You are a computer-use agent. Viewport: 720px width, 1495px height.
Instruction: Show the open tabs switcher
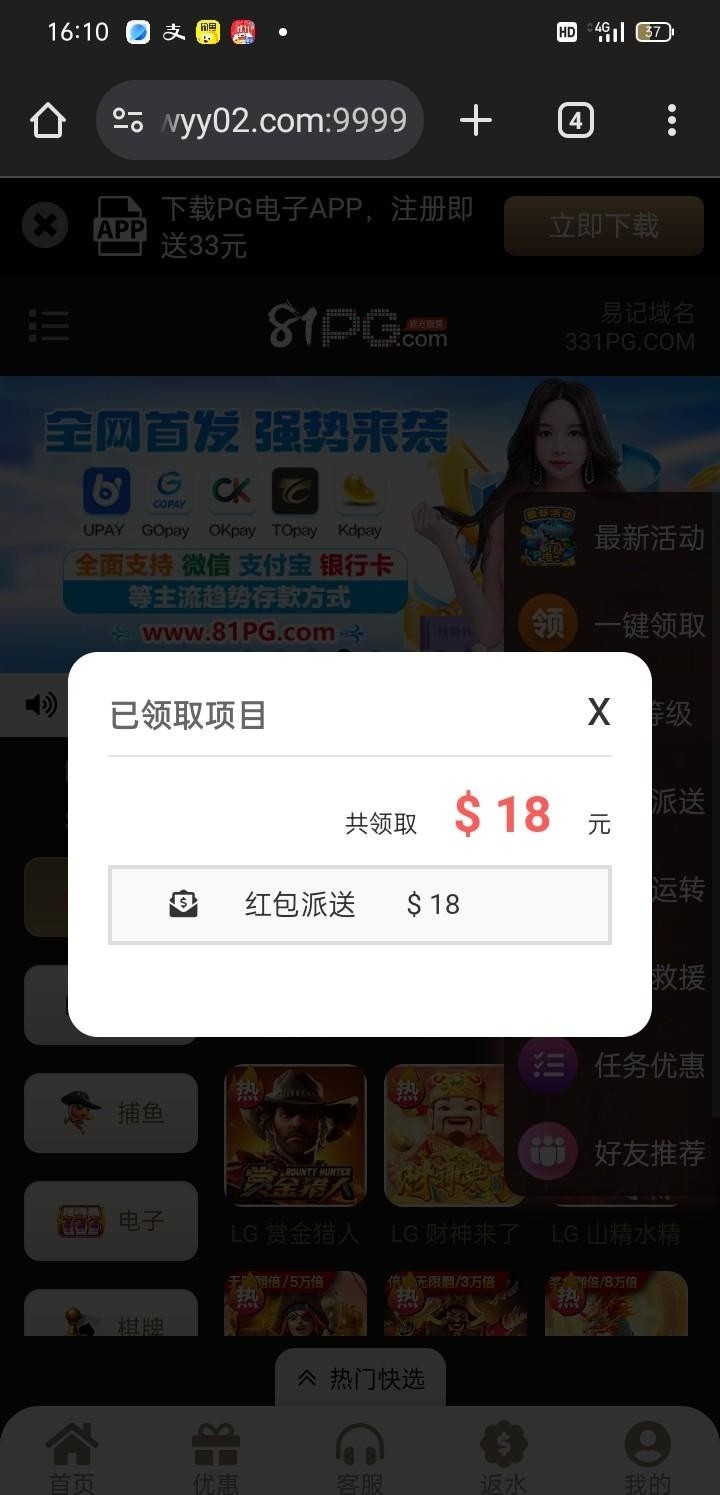coord(575,121)
